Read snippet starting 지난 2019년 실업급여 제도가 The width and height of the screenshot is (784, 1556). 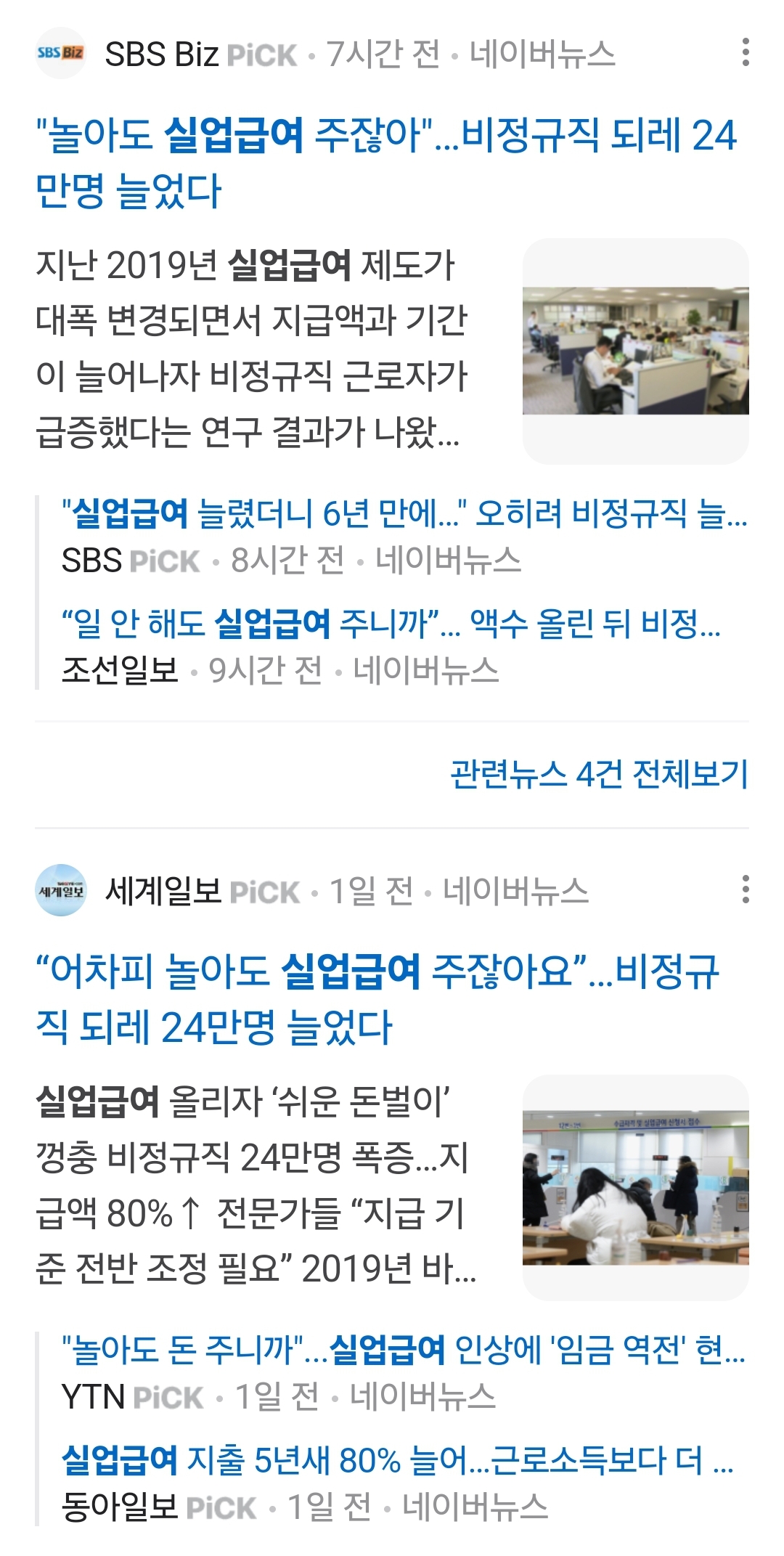click(x=252, y=349)
